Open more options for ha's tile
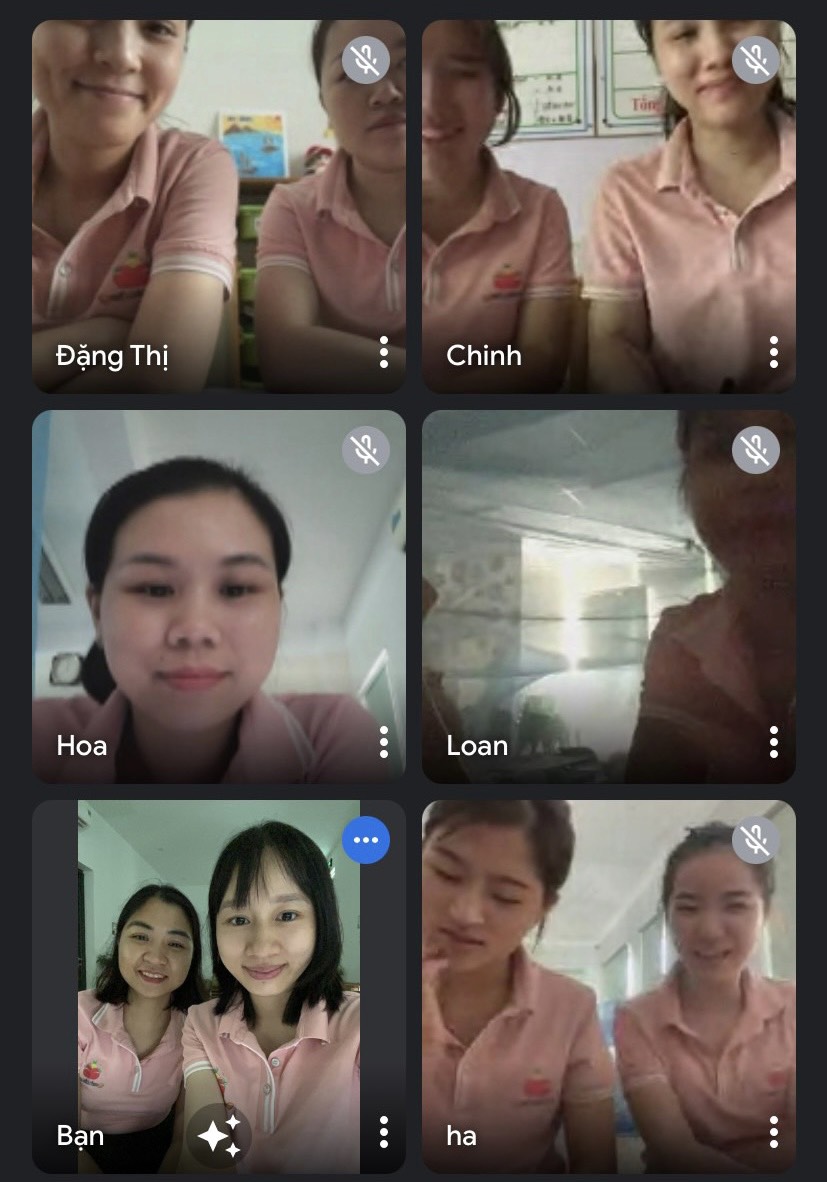This screenshot has height=1182, width=827. click(773, 1132)
